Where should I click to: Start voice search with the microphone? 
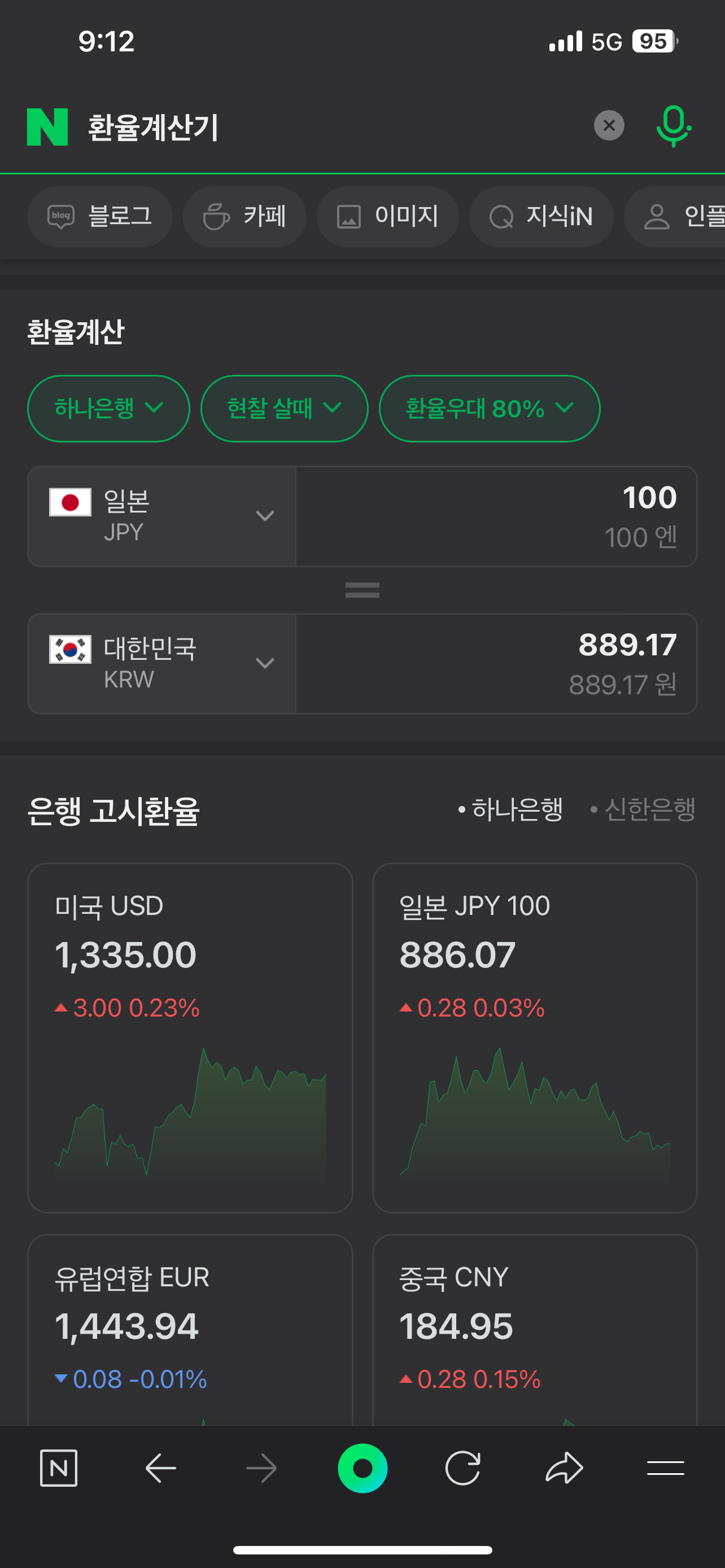tap(673, 126)
